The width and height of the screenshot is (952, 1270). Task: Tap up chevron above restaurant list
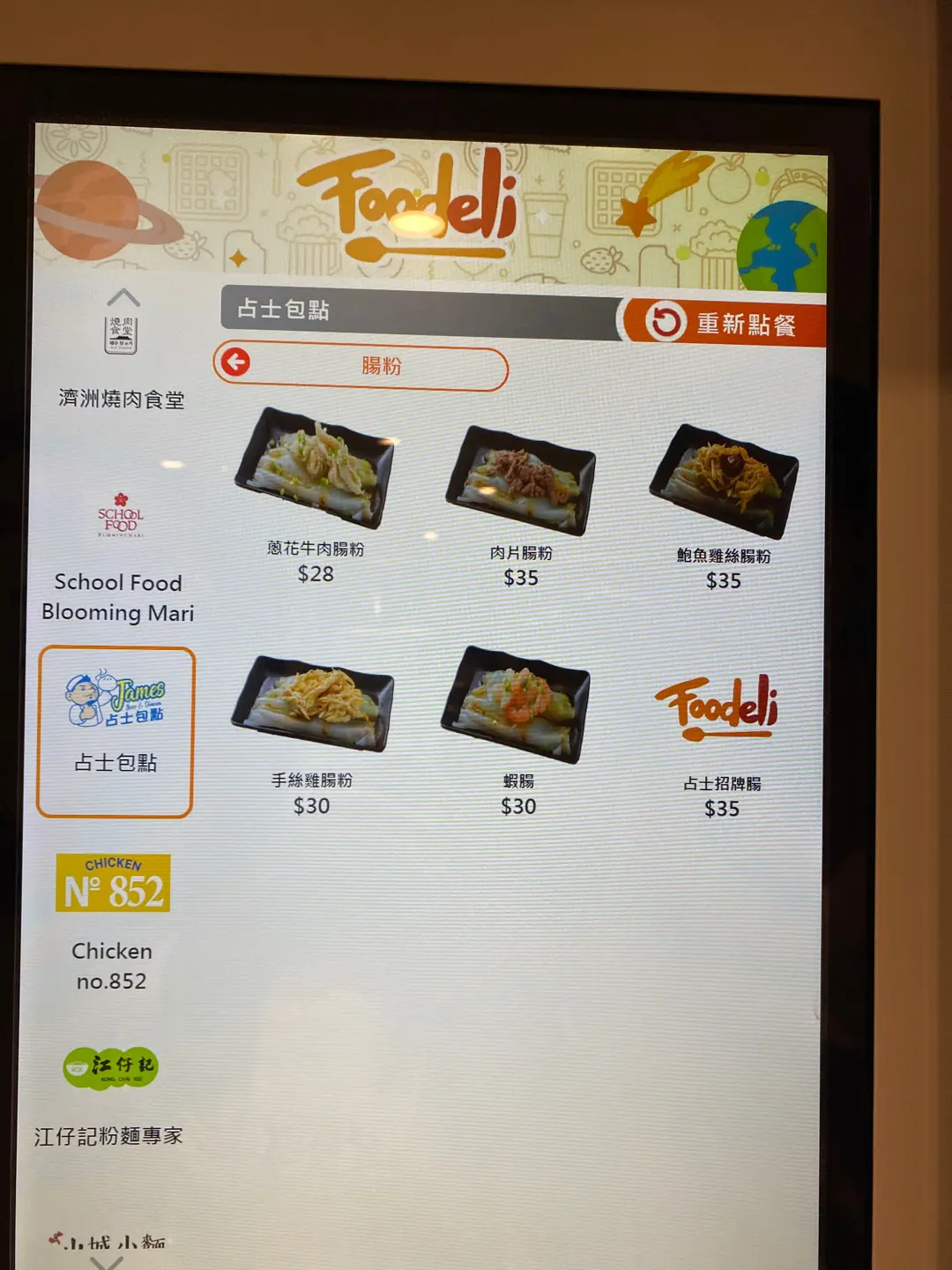point(123,297)
